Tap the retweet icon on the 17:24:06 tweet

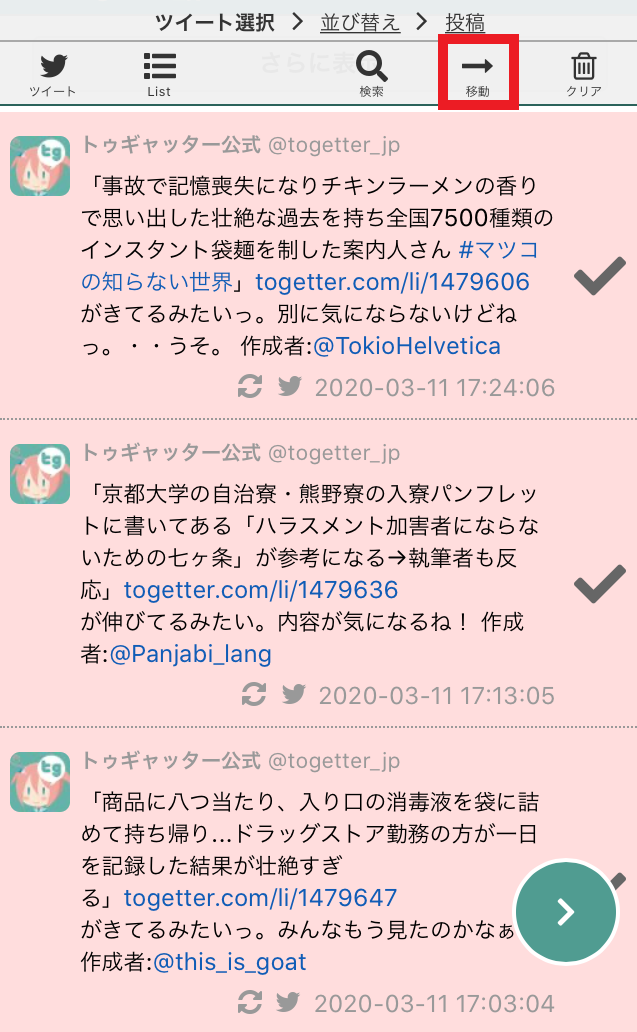click(250, 387)
